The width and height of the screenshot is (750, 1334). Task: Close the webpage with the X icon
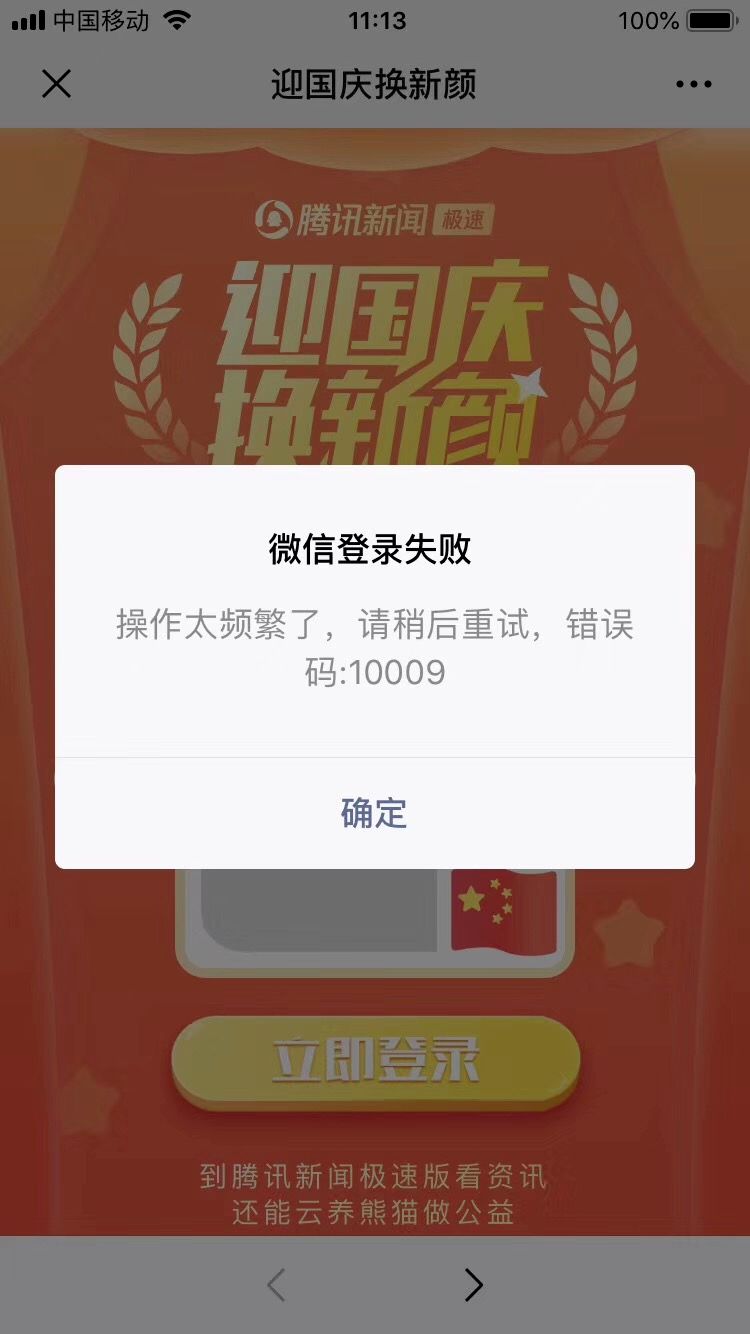coord(57,84)
